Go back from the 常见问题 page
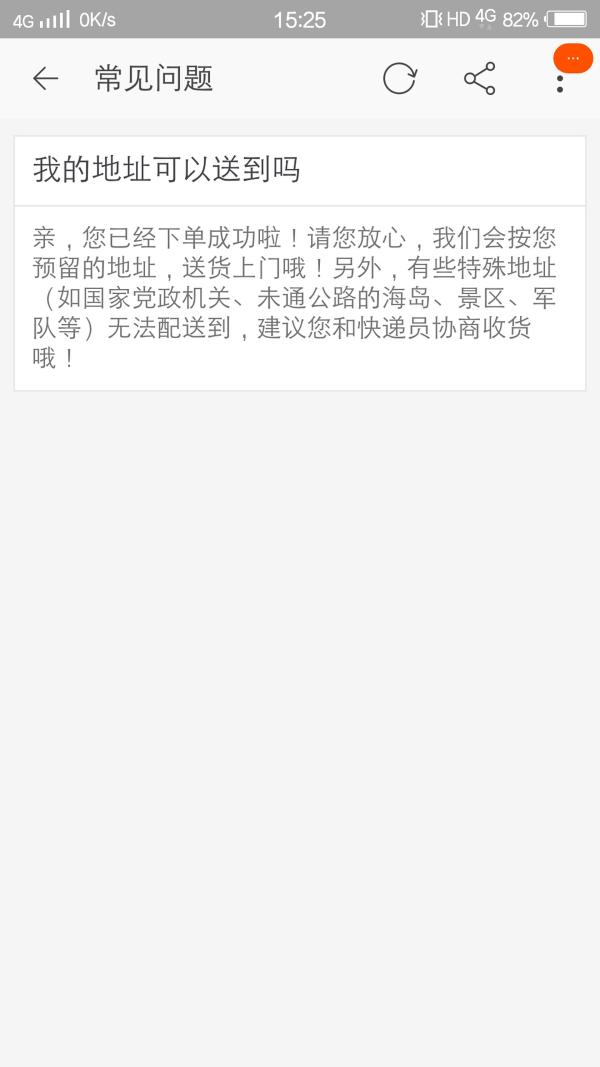600x1067 pixels. 45,79
